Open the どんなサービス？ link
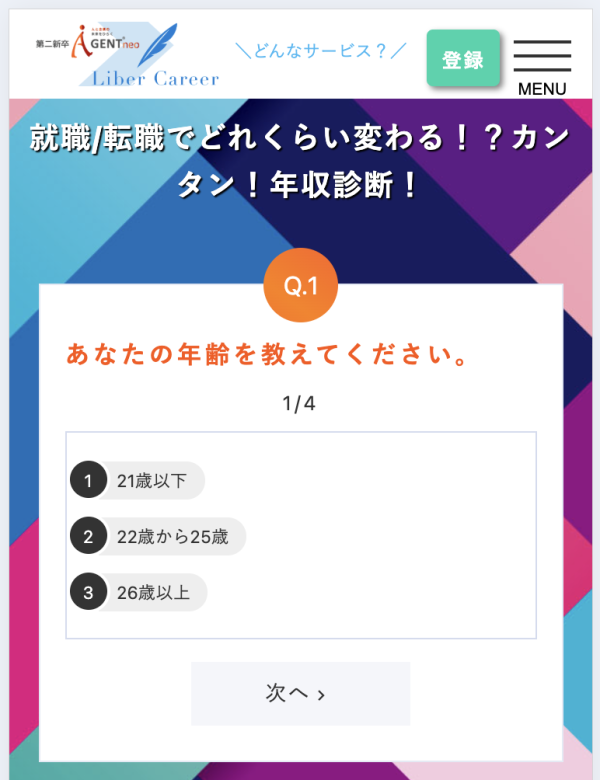This screenshot has width=600, height=780. coord(320,51)
